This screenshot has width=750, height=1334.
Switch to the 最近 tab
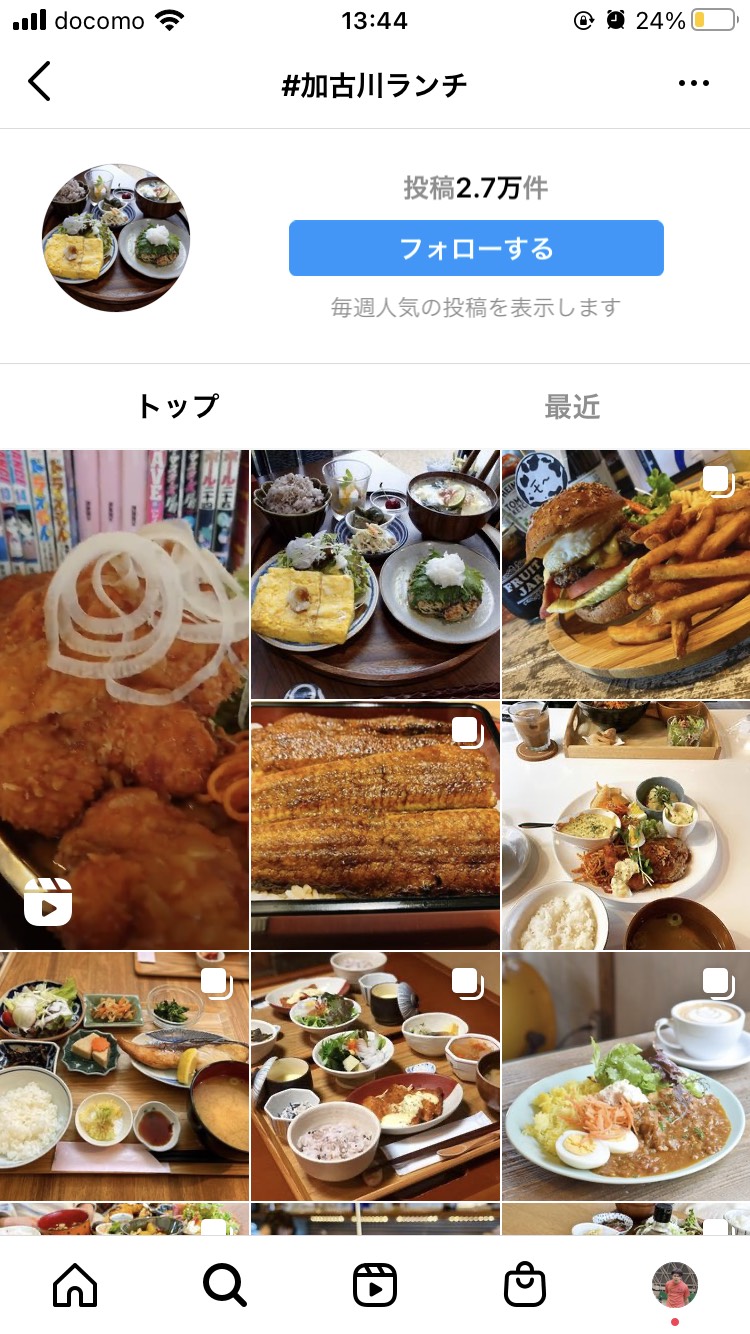coord(572,406)
